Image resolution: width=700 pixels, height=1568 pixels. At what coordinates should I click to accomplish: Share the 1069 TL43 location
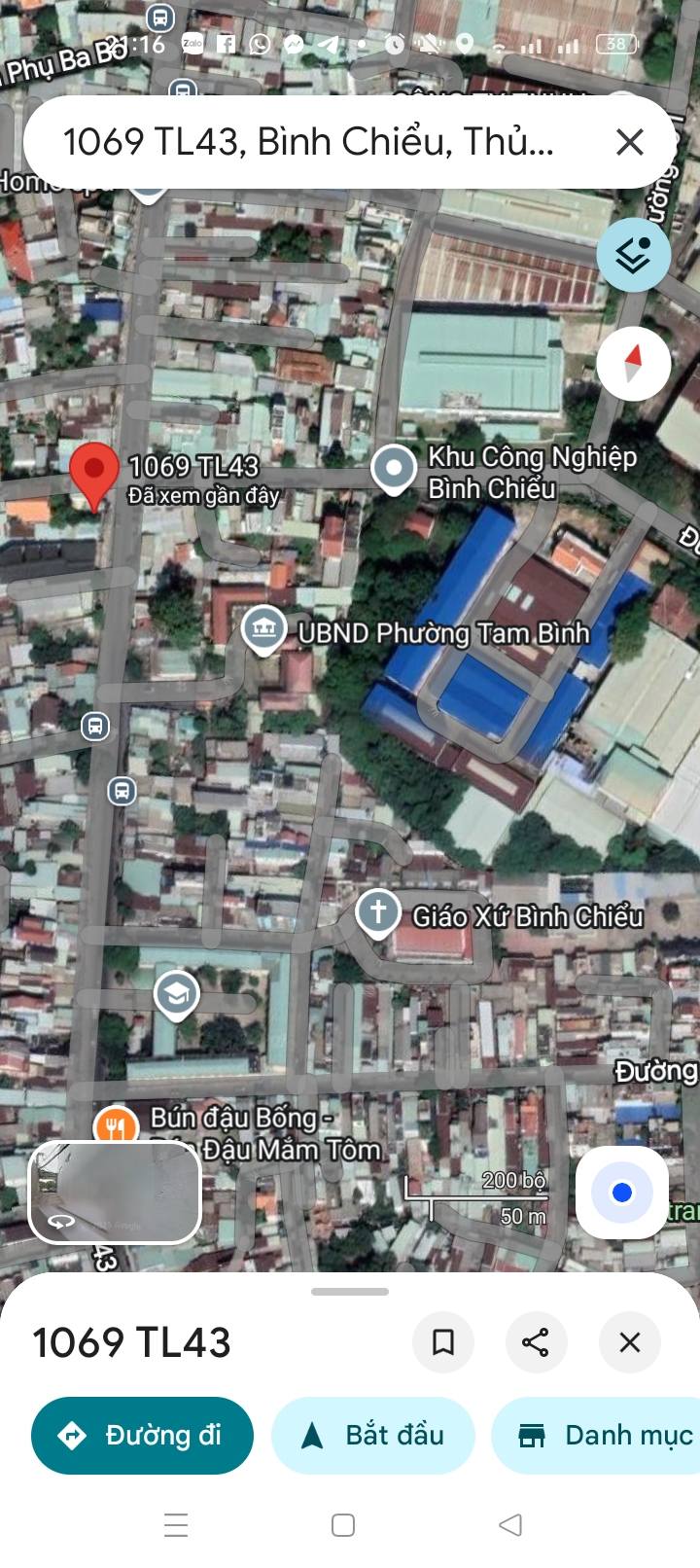coord(536,1342)
